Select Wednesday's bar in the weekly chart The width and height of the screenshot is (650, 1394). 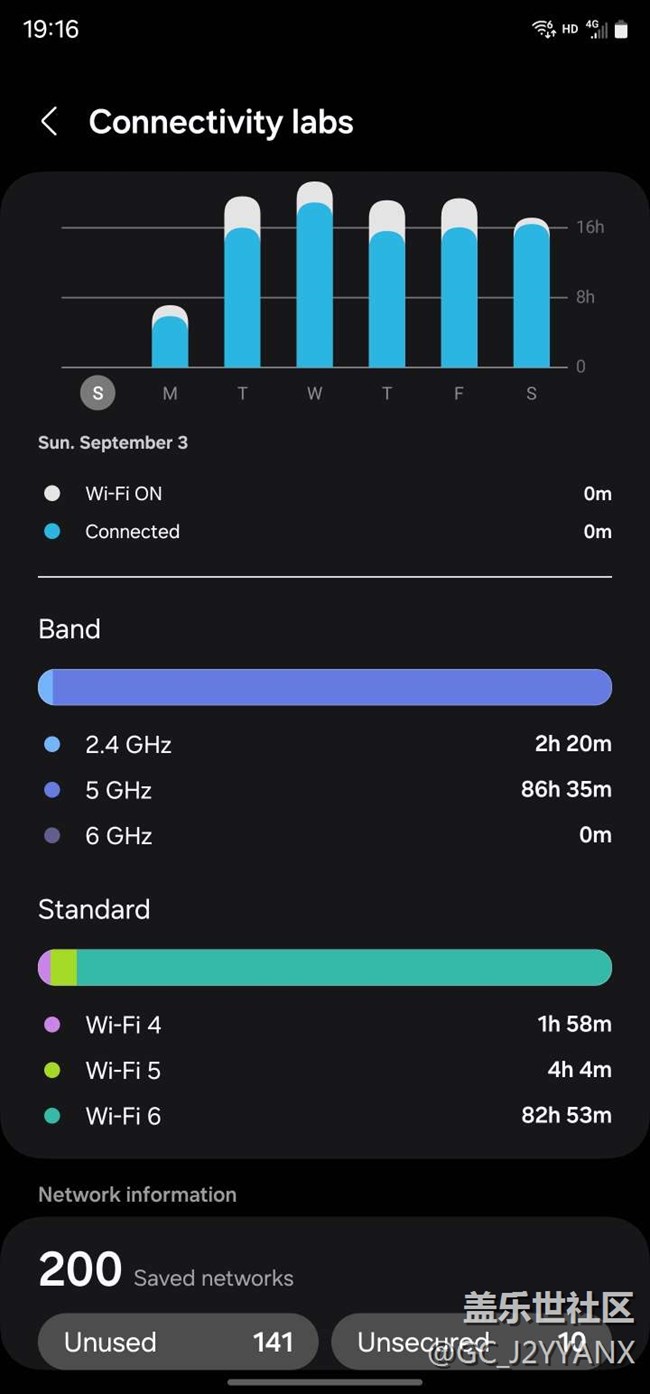click(x=314, y=275)
